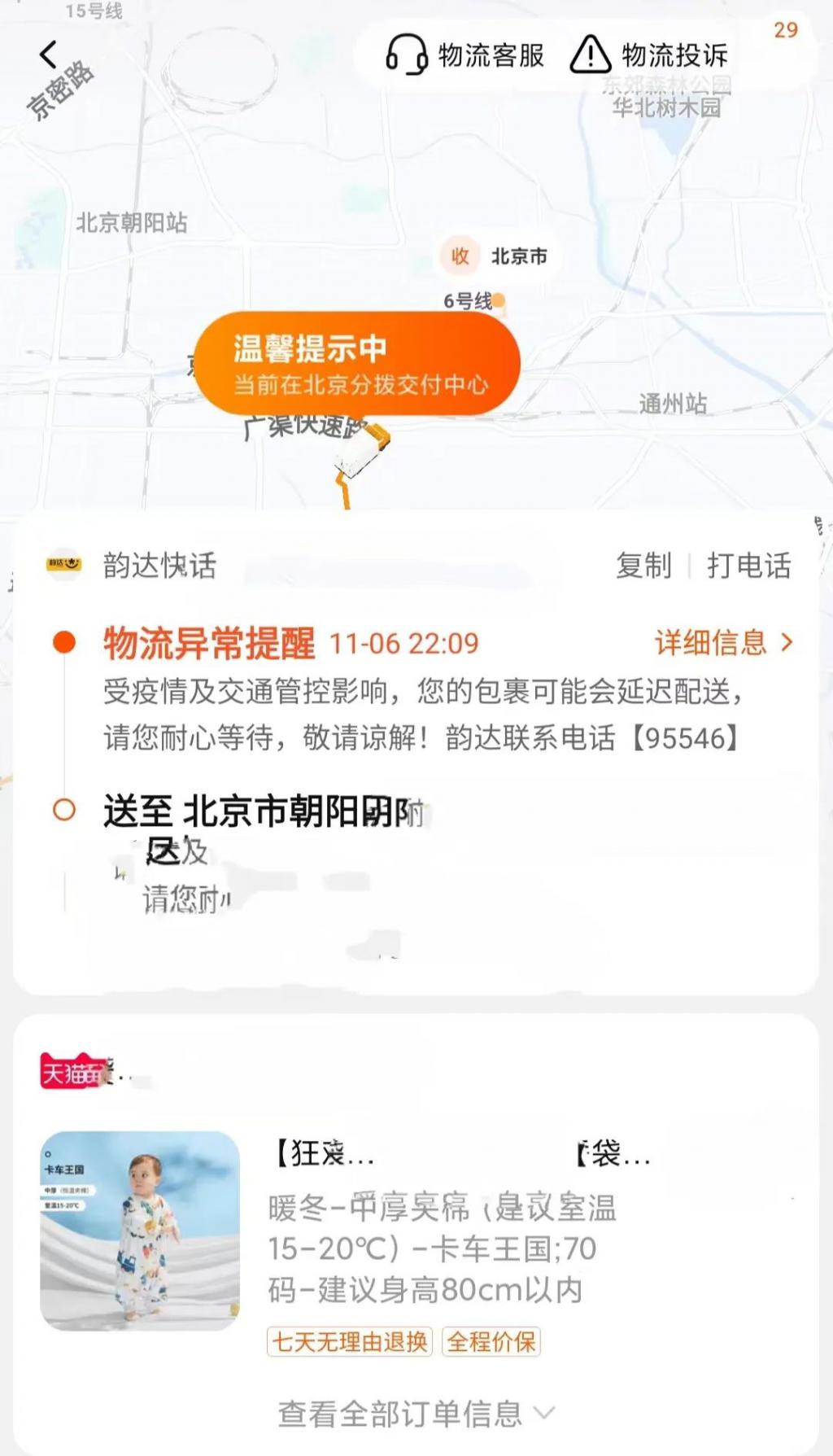Open the baby sleeping bag product thumbnail

tap(140, 1231)
